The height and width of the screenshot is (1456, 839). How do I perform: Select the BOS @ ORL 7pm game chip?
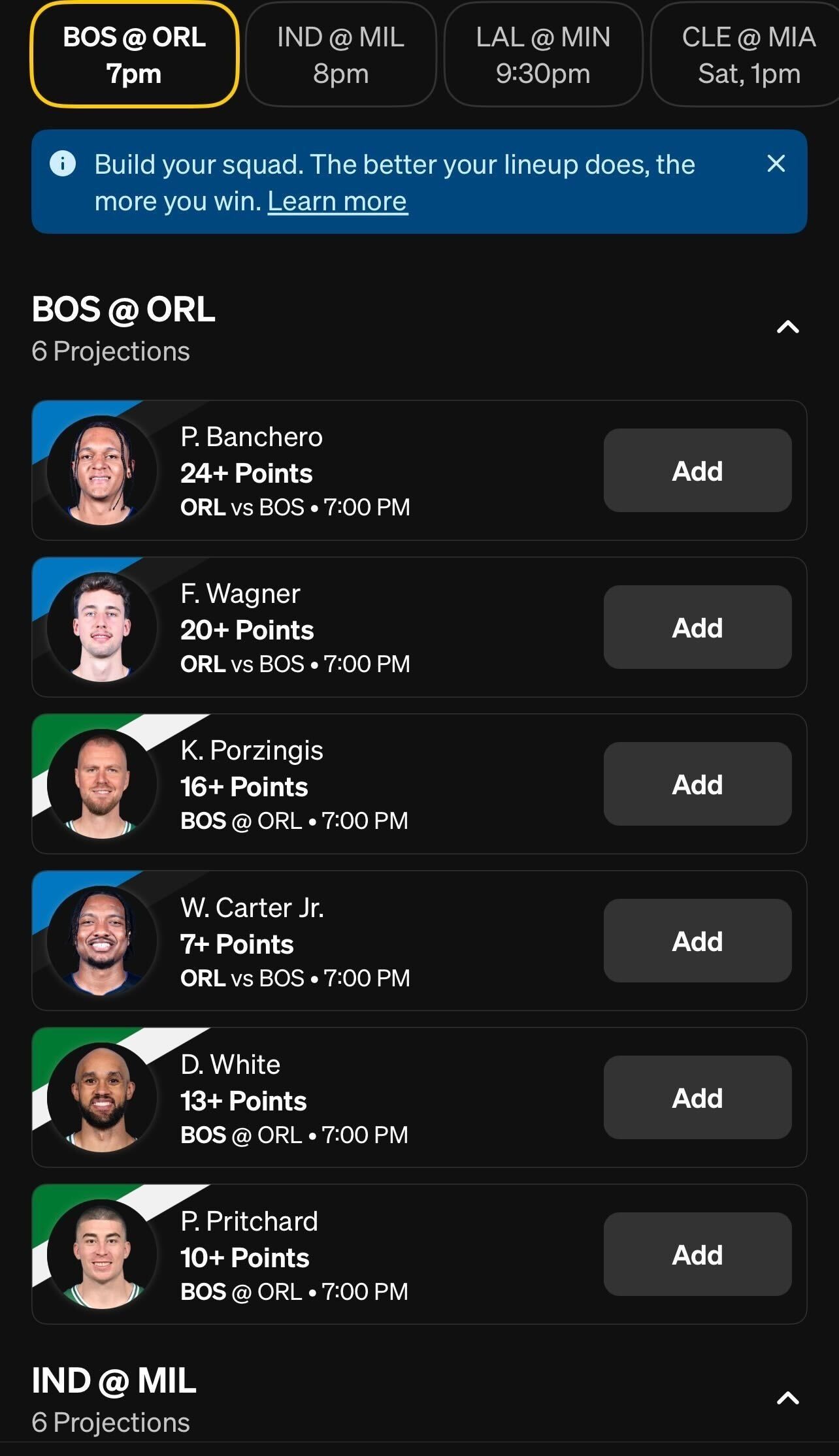click(x=134, y=56)
